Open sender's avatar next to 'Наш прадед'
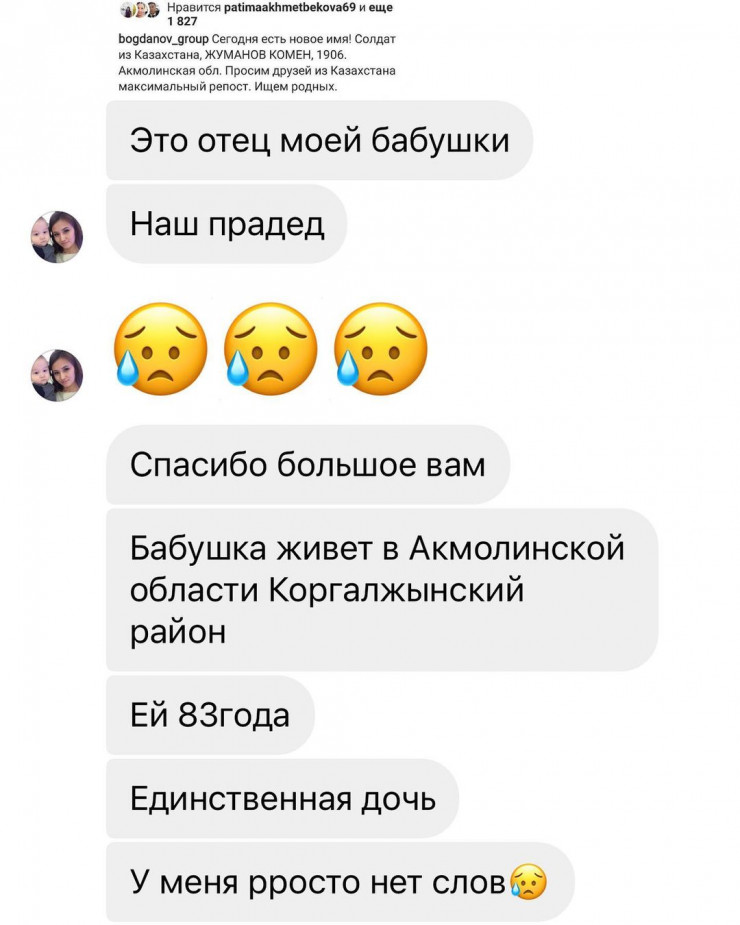740x925 pixels. click(57, 237)
